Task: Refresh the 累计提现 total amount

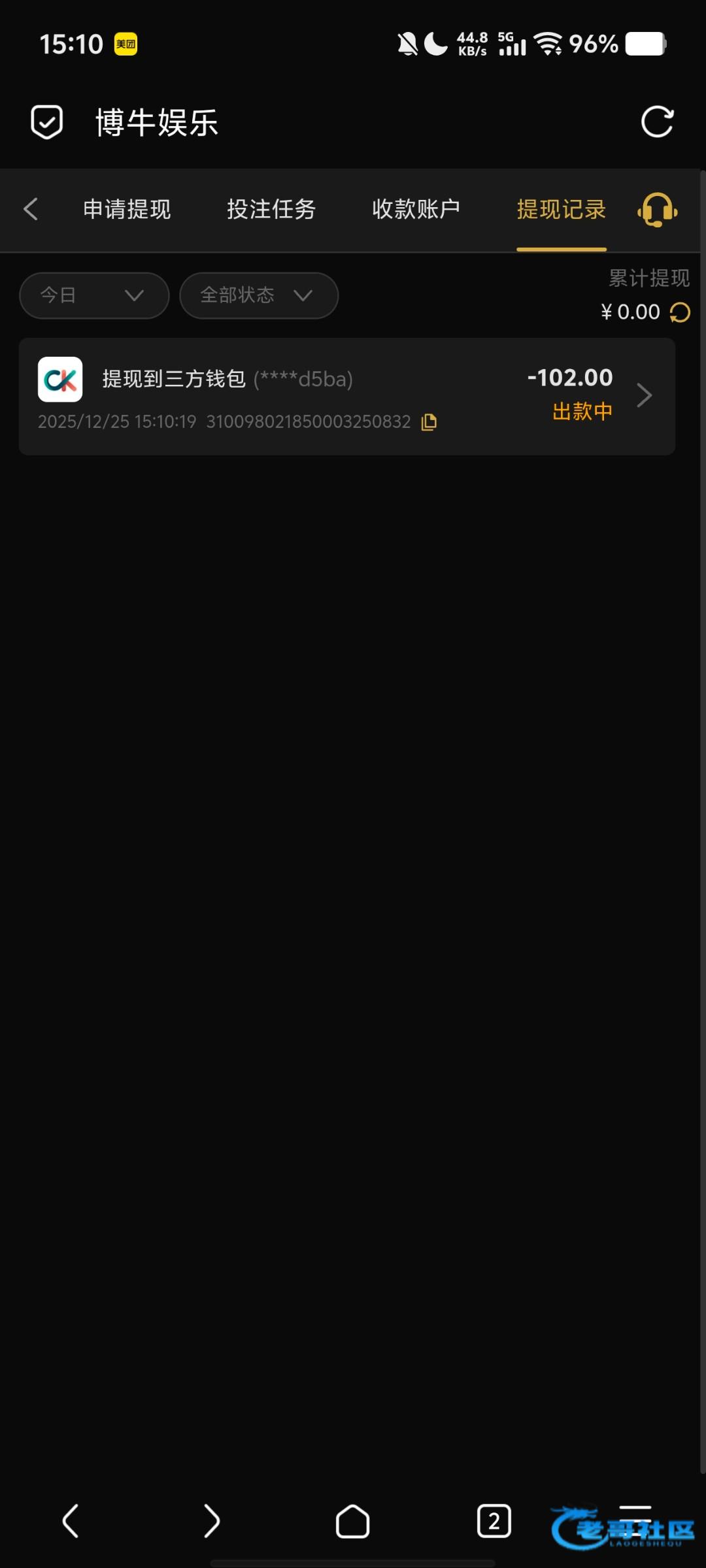Action: pos(680,313)
